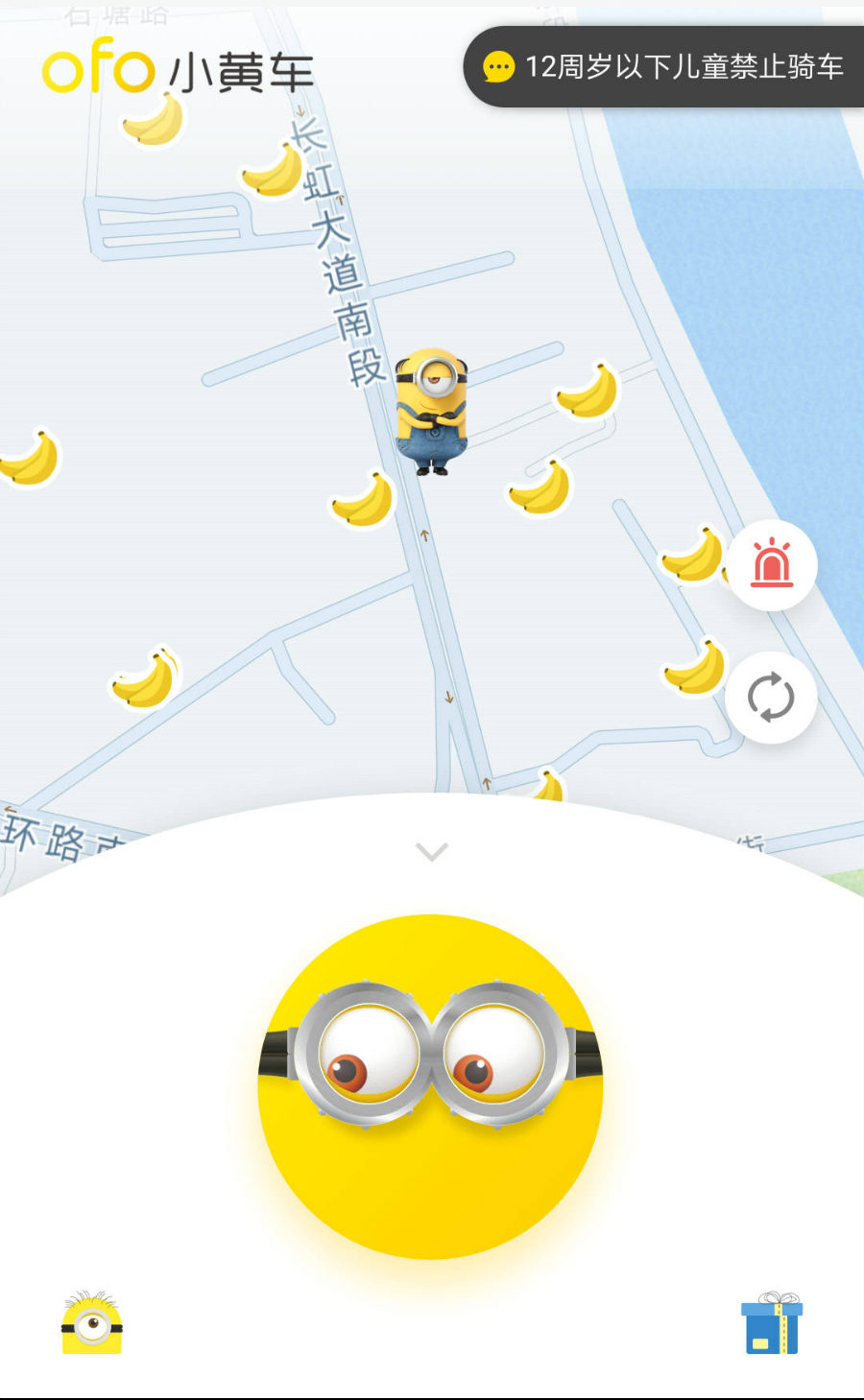Tap the red alarm report button
The height and width of the screenshot is (1400, 864).
(772, 564)
